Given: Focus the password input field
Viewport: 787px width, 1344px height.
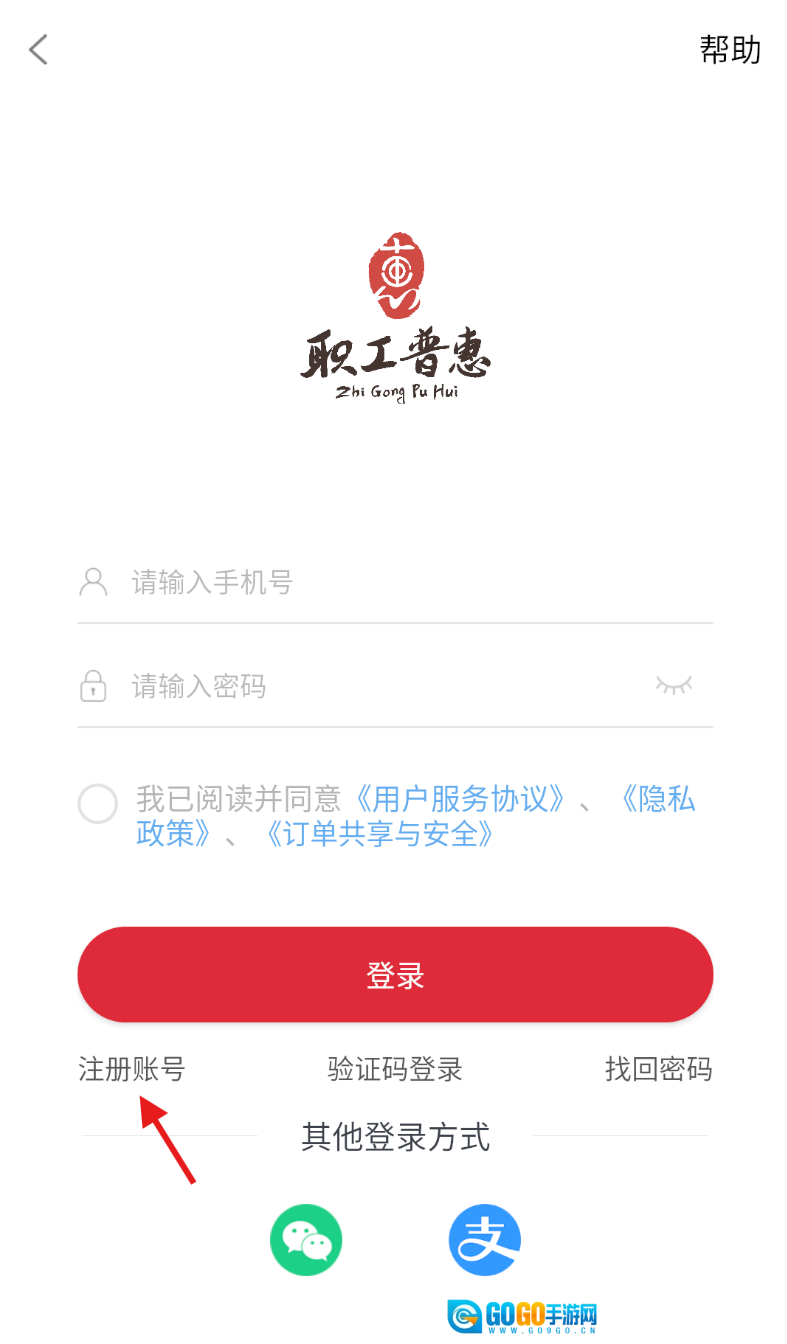Looking at the screenshot, I should 380,686.
